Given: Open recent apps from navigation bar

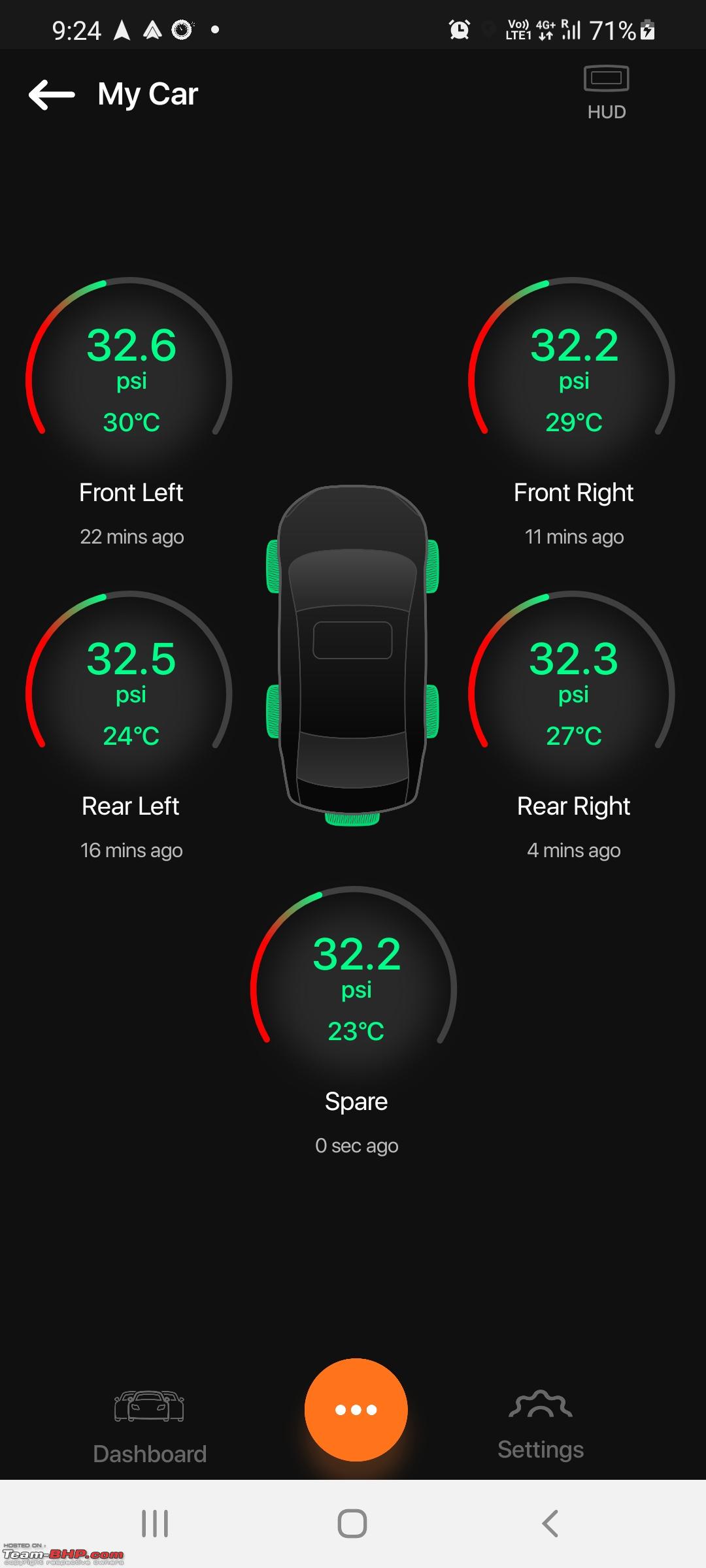Looking at the screenshot, I should coord(155,1524).
